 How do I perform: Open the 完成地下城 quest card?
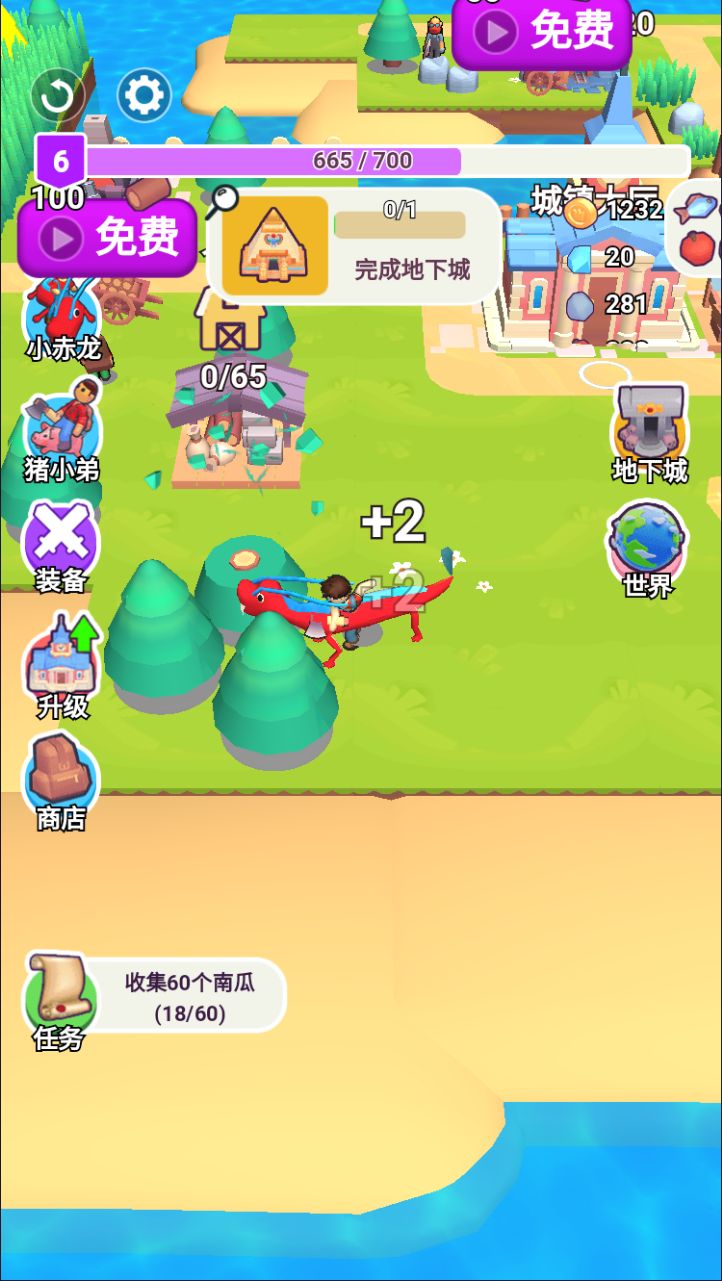point(353,246)
